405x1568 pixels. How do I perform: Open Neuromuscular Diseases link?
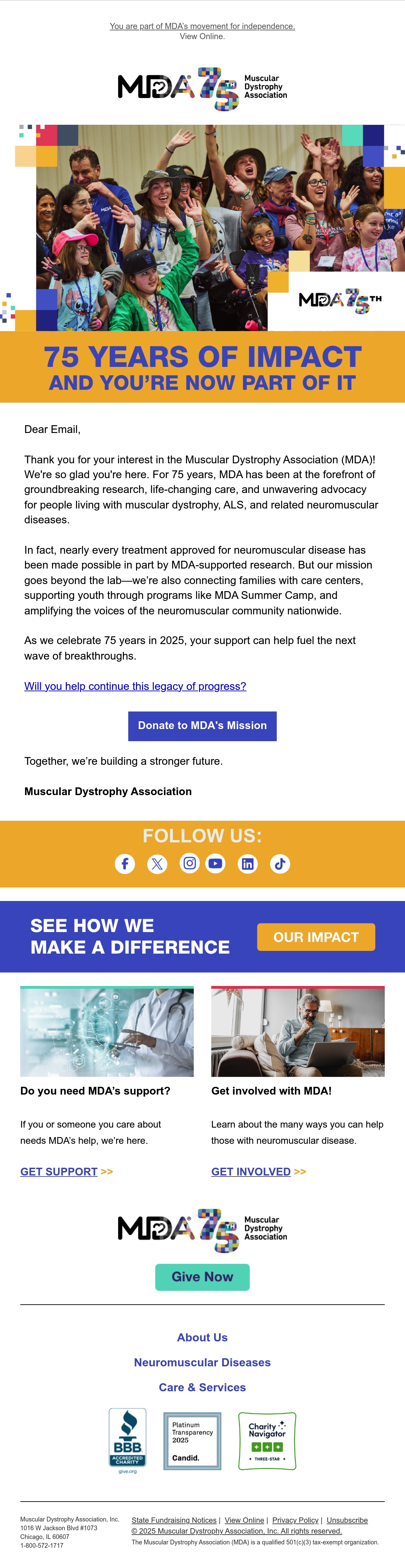(202, 1362)
